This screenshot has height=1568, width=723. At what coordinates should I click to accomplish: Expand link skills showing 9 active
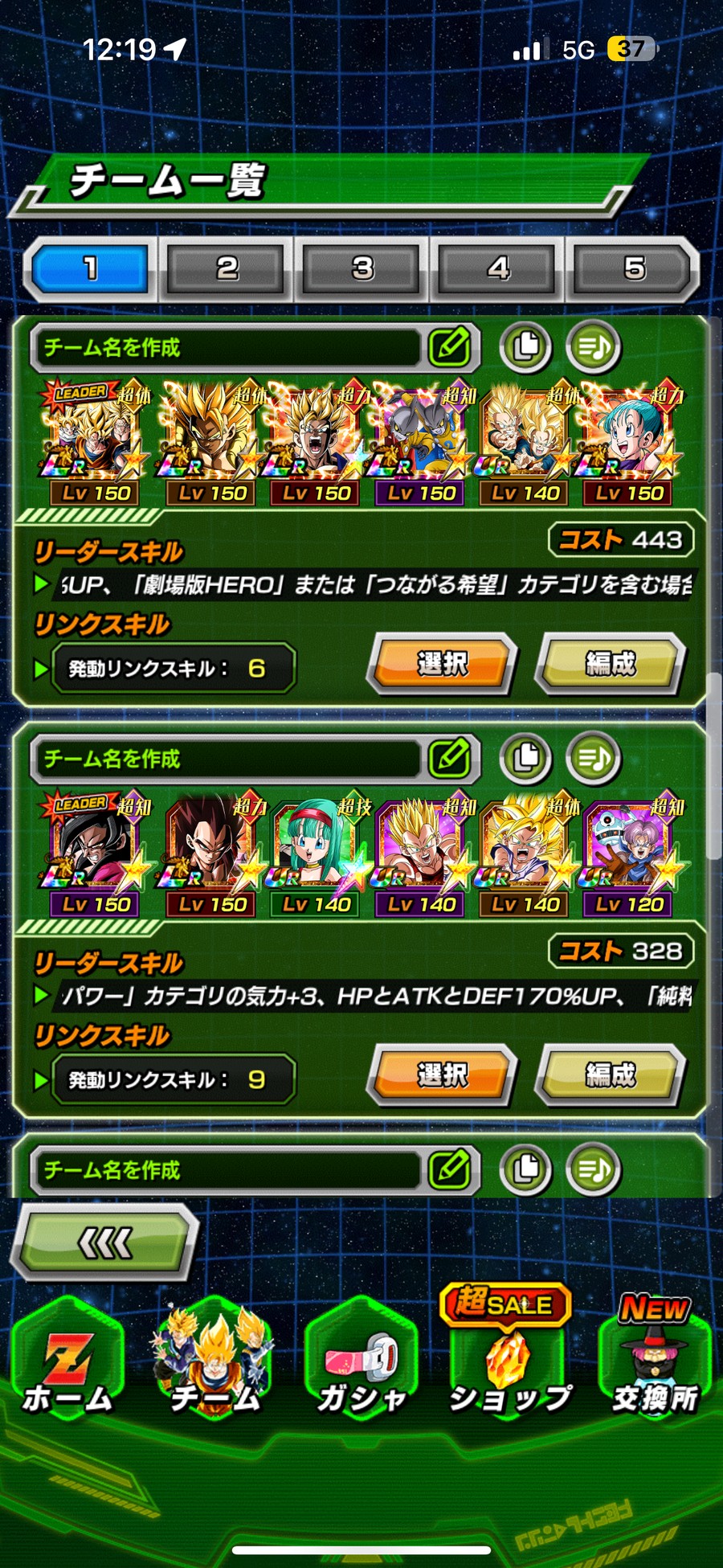coord(173,1079)
